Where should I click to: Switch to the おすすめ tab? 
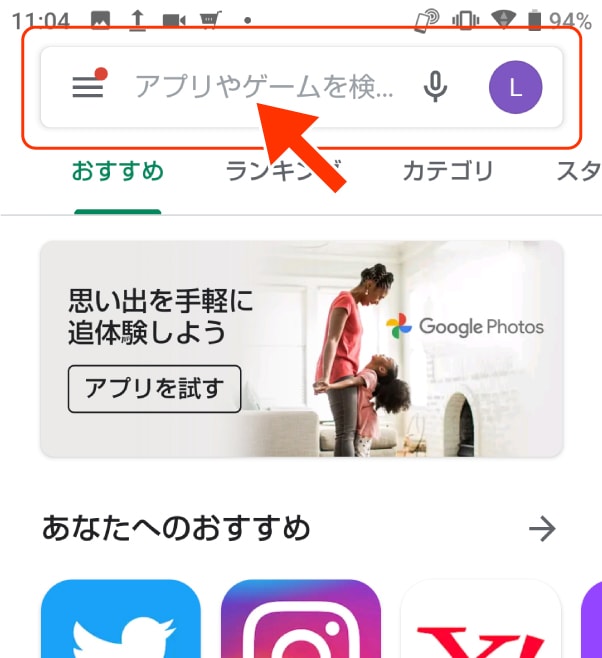pos(118,171)
